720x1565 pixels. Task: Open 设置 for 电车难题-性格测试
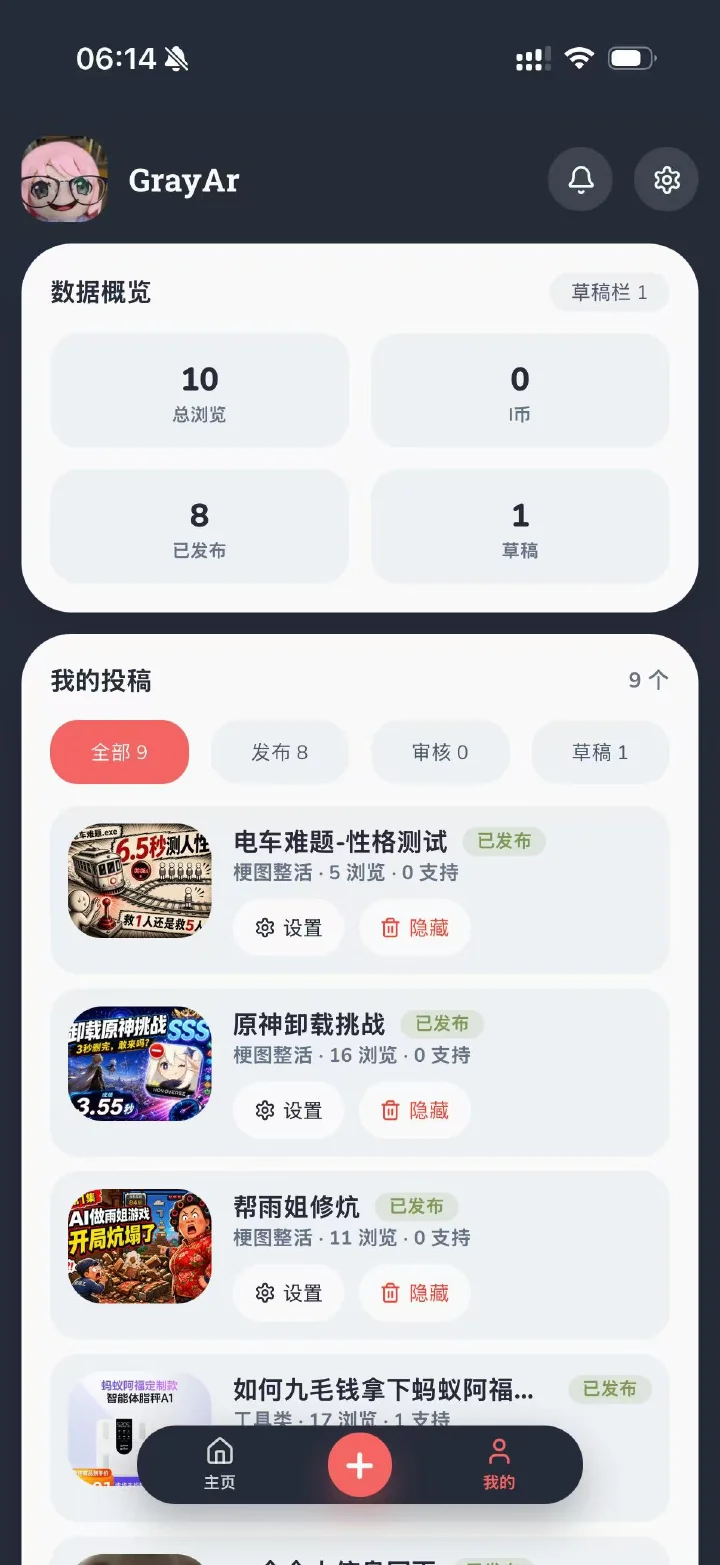click(x=289, y=928)
